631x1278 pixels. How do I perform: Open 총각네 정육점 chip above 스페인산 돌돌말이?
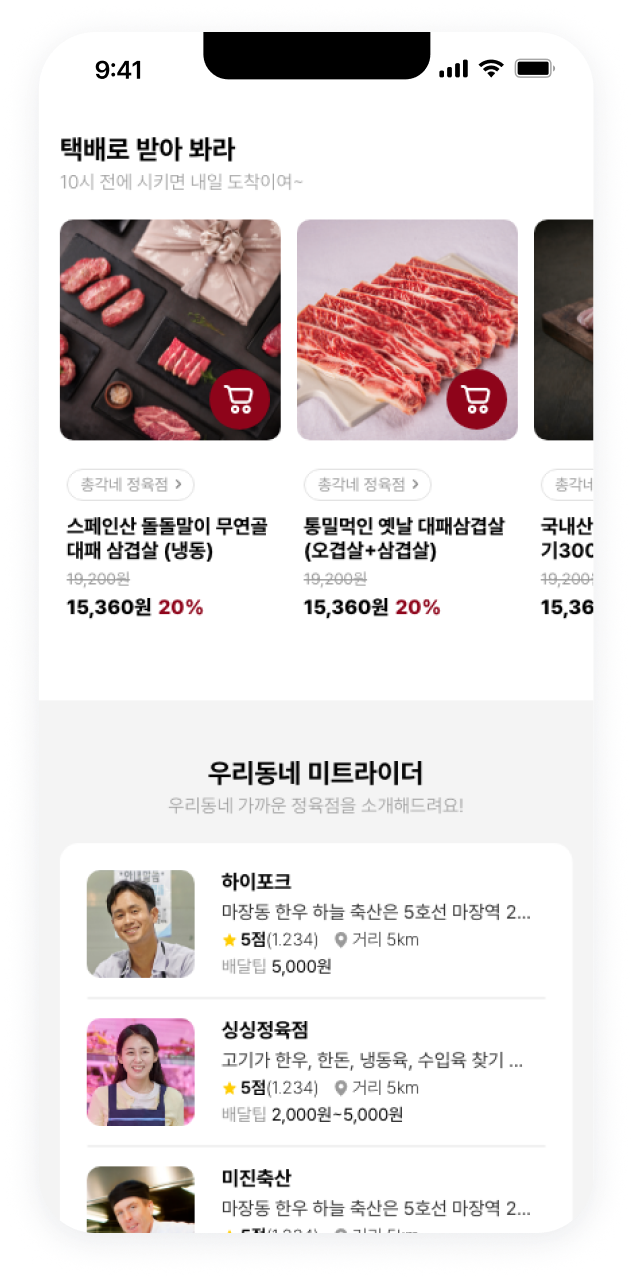pos(131,485)
